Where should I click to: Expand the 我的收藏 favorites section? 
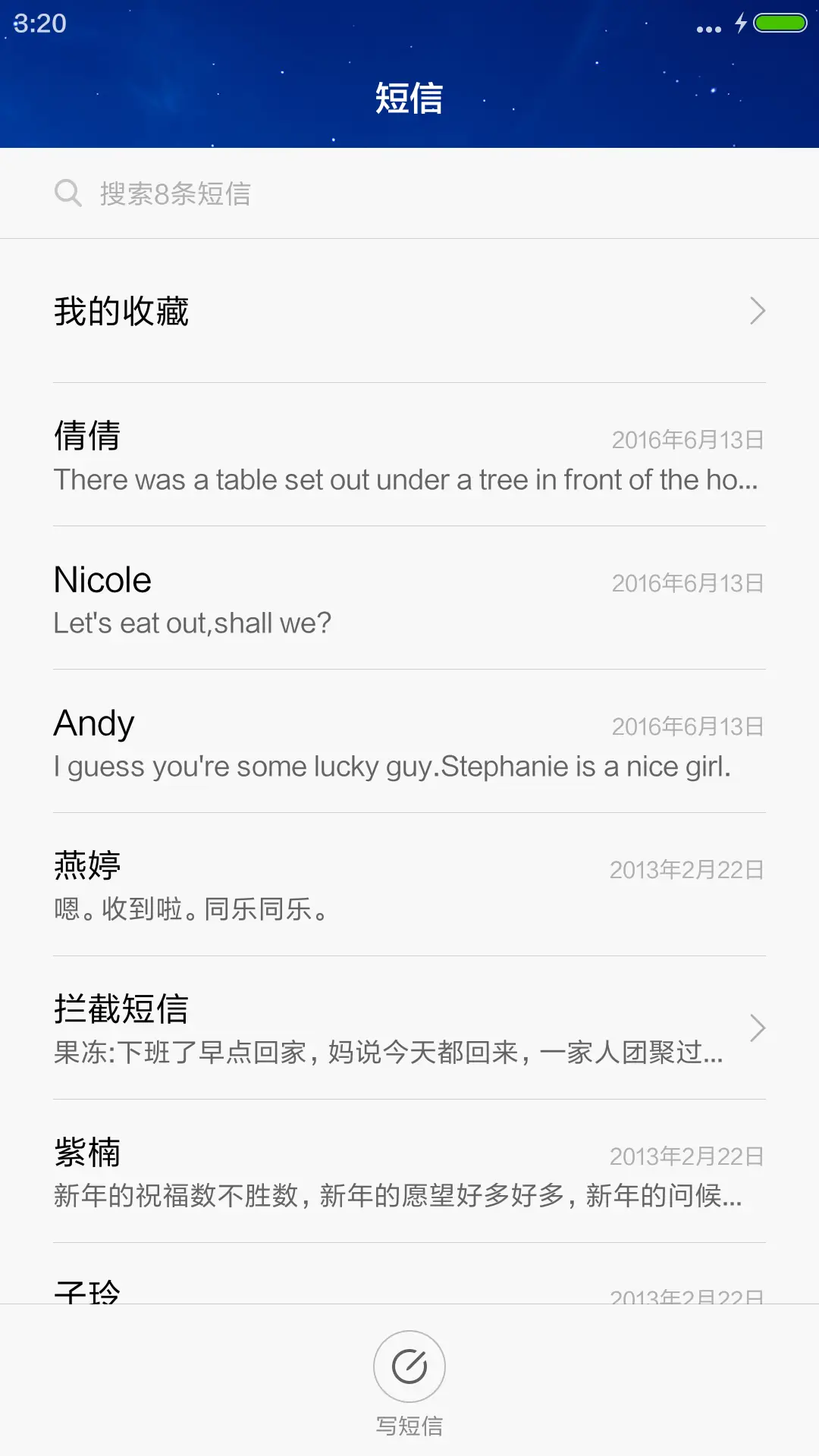(x=409, y=311)
